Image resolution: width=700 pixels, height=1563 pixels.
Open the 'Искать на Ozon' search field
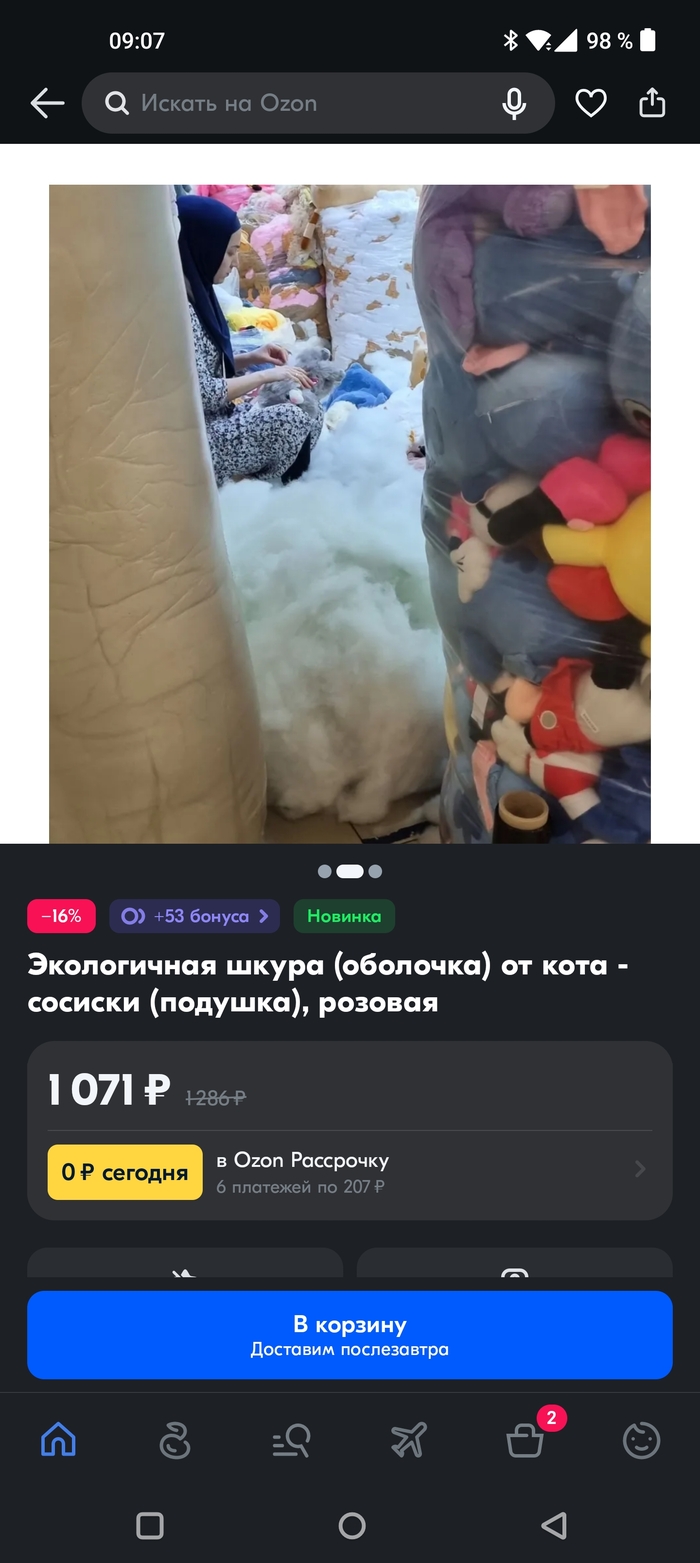(300, 103)
